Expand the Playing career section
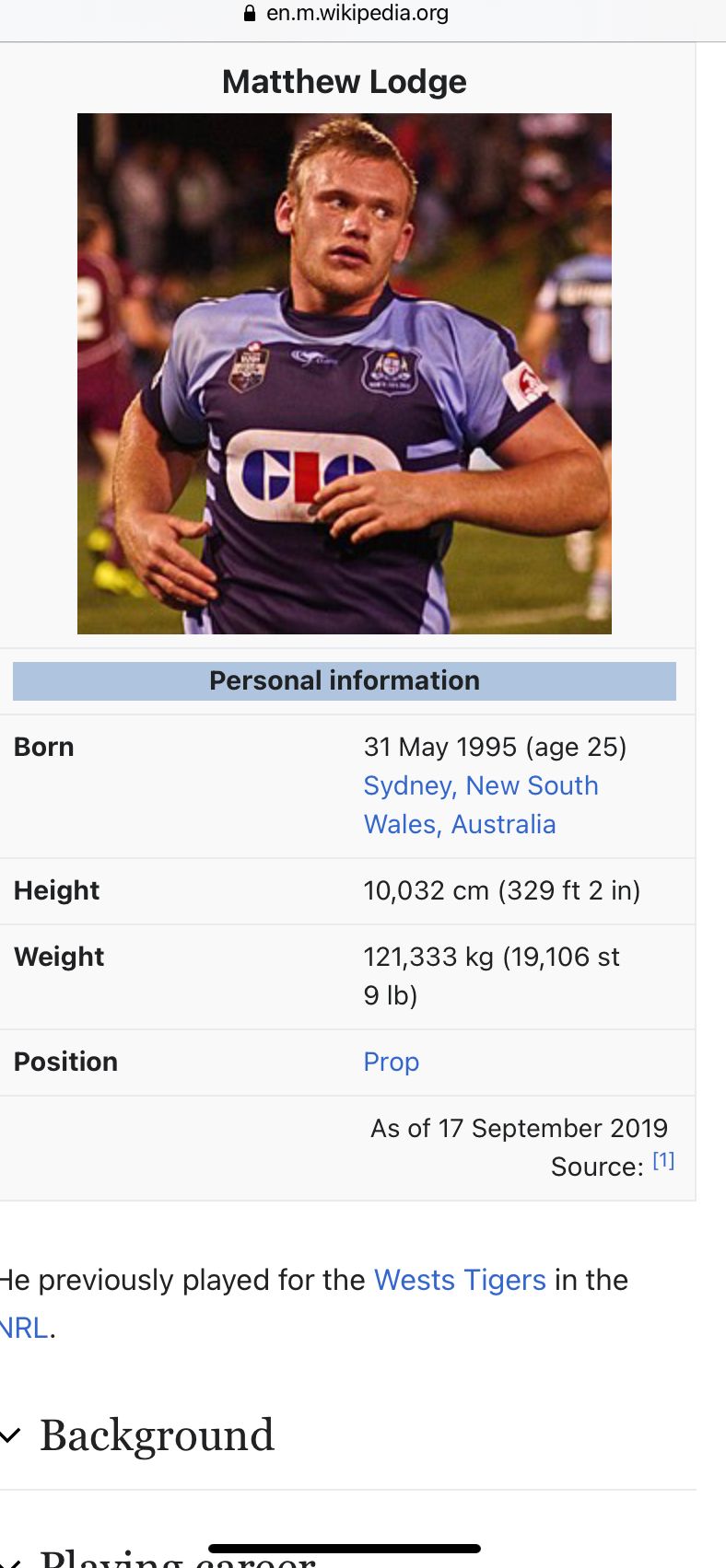 177,1558
